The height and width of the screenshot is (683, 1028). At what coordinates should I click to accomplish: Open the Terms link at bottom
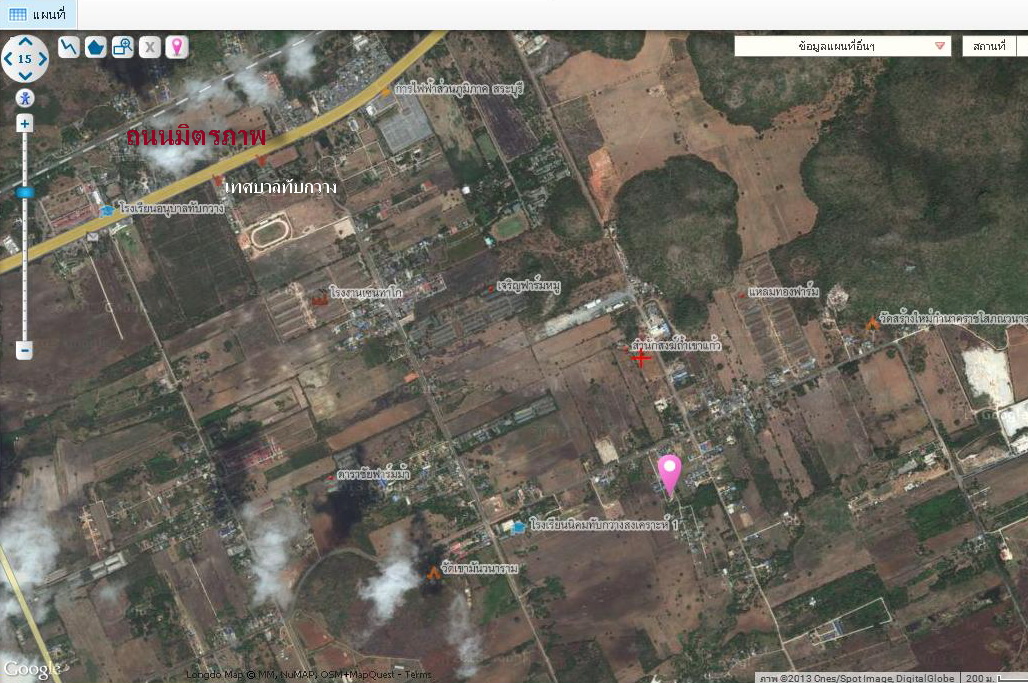[x=418, y=675]
